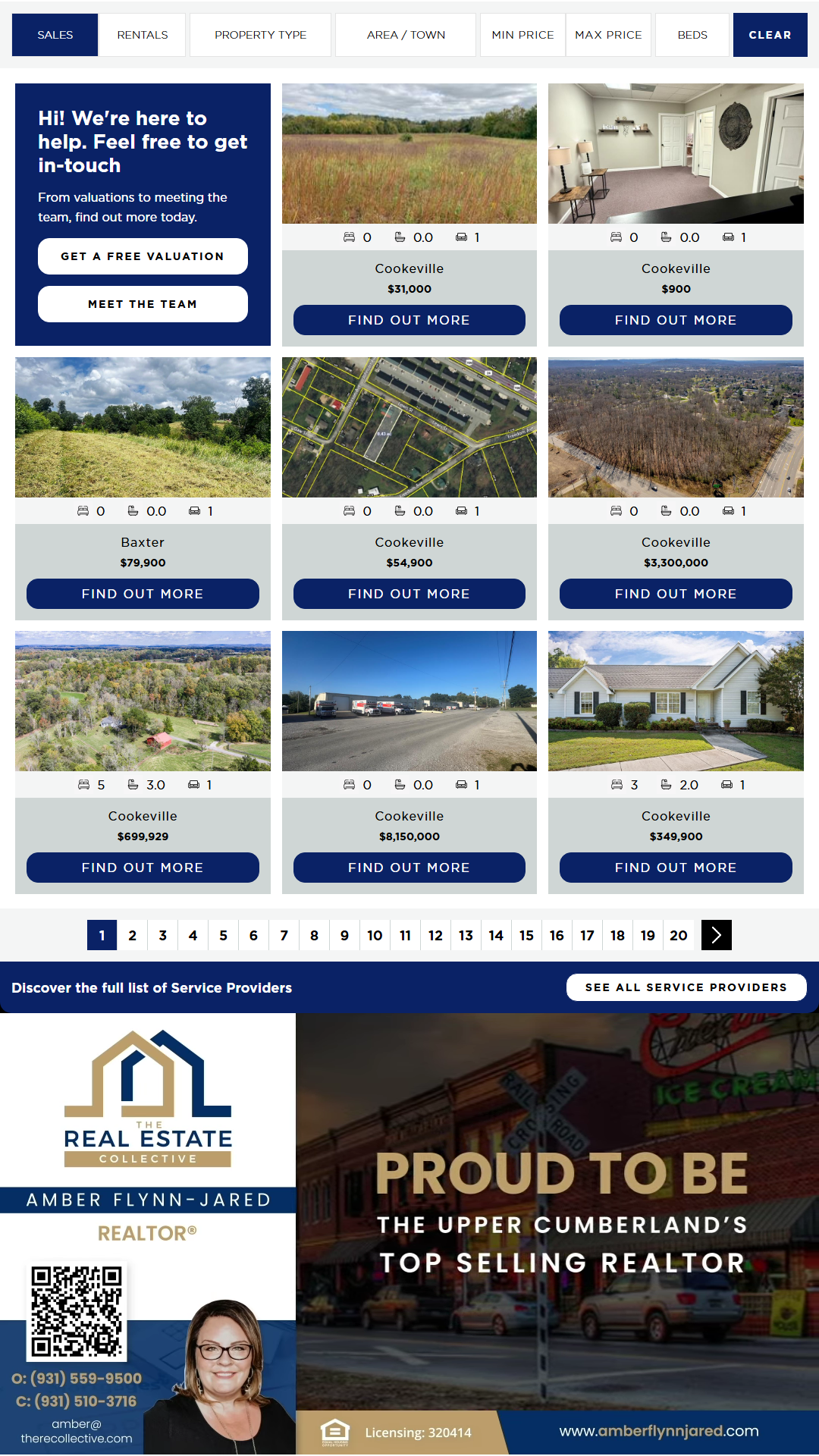This screenshot has height=1456, width=819.
Task: Open the Area / Town filter
Action: point(406,35)
